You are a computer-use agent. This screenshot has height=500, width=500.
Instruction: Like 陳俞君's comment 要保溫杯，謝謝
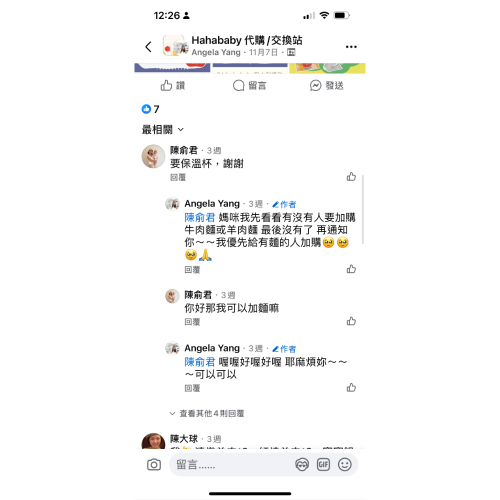351,177
